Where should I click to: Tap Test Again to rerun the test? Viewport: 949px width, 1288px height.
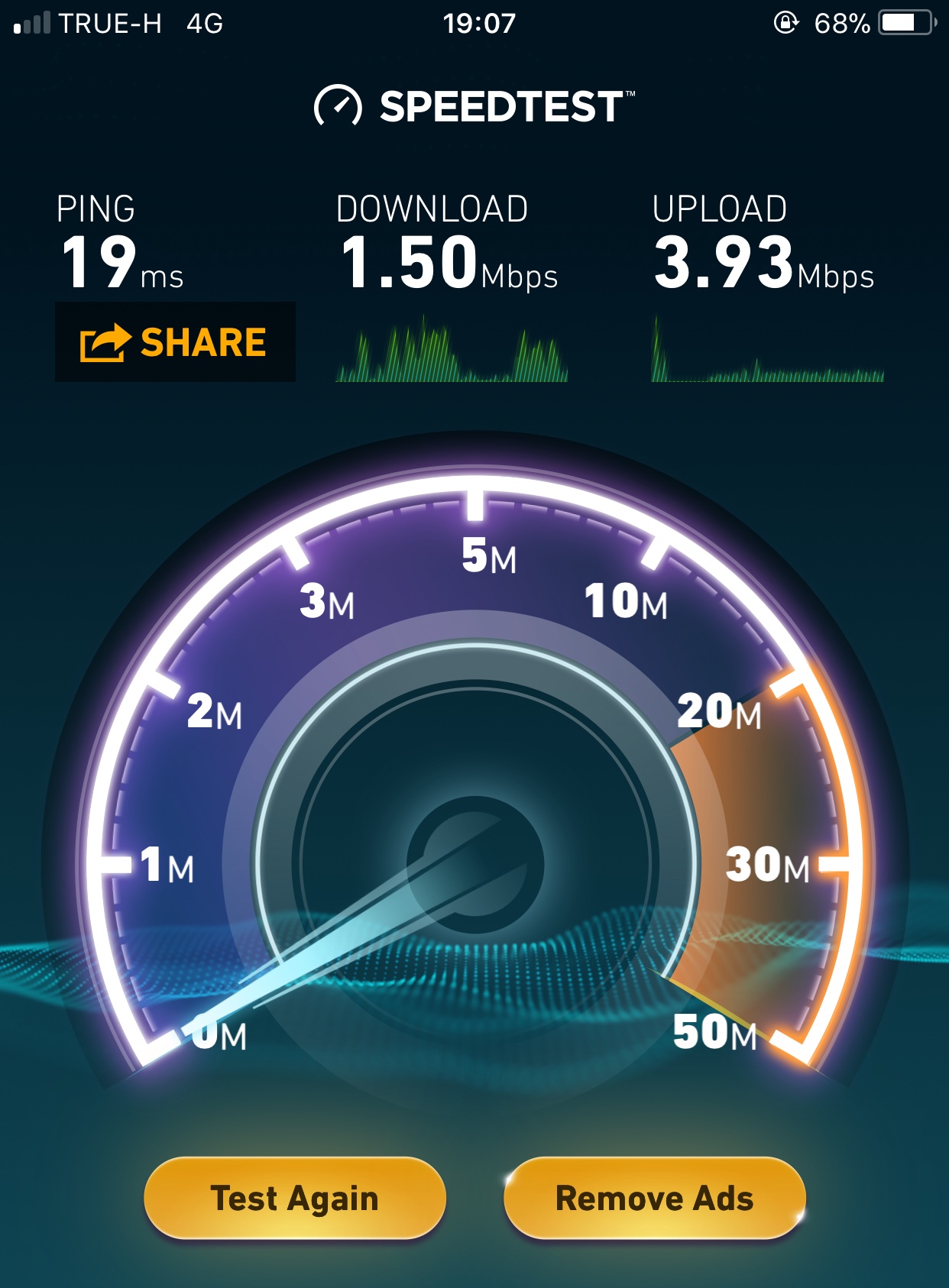click(x=295, y=1198)
